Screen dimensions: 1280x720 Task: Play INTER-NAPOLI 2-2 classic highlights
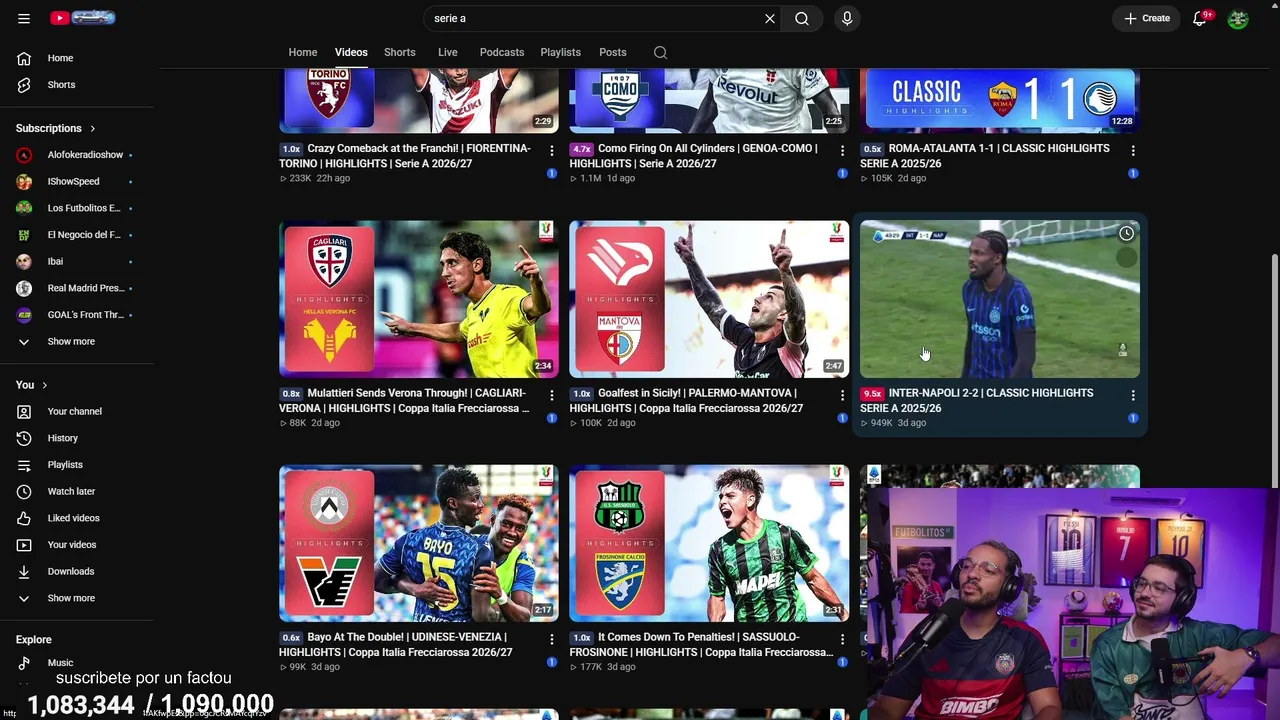(1000, 299)
